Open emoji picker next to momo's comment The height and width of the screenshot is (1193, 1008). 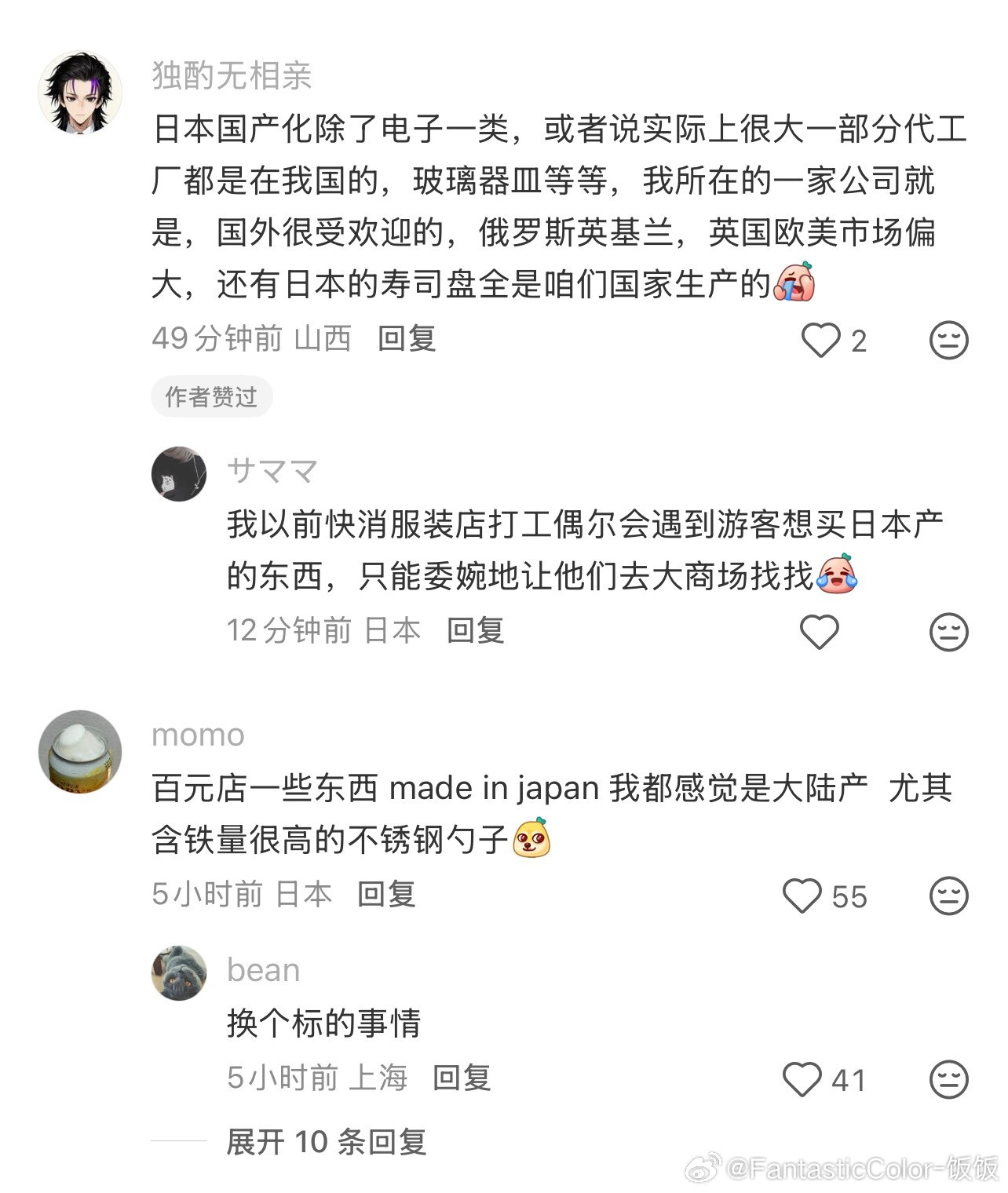pos(950,894)
